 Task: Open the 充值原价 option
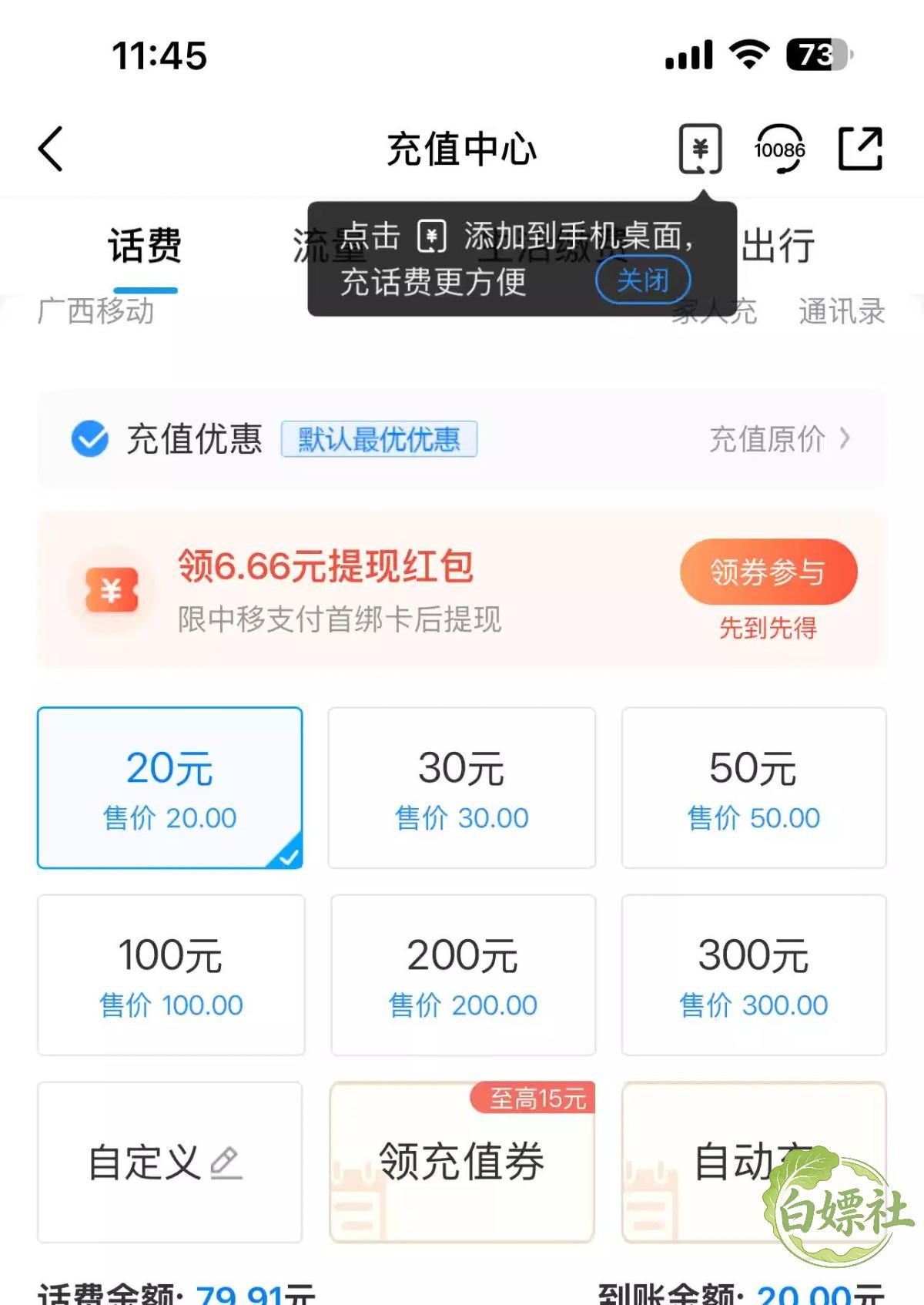click(779, 439)
